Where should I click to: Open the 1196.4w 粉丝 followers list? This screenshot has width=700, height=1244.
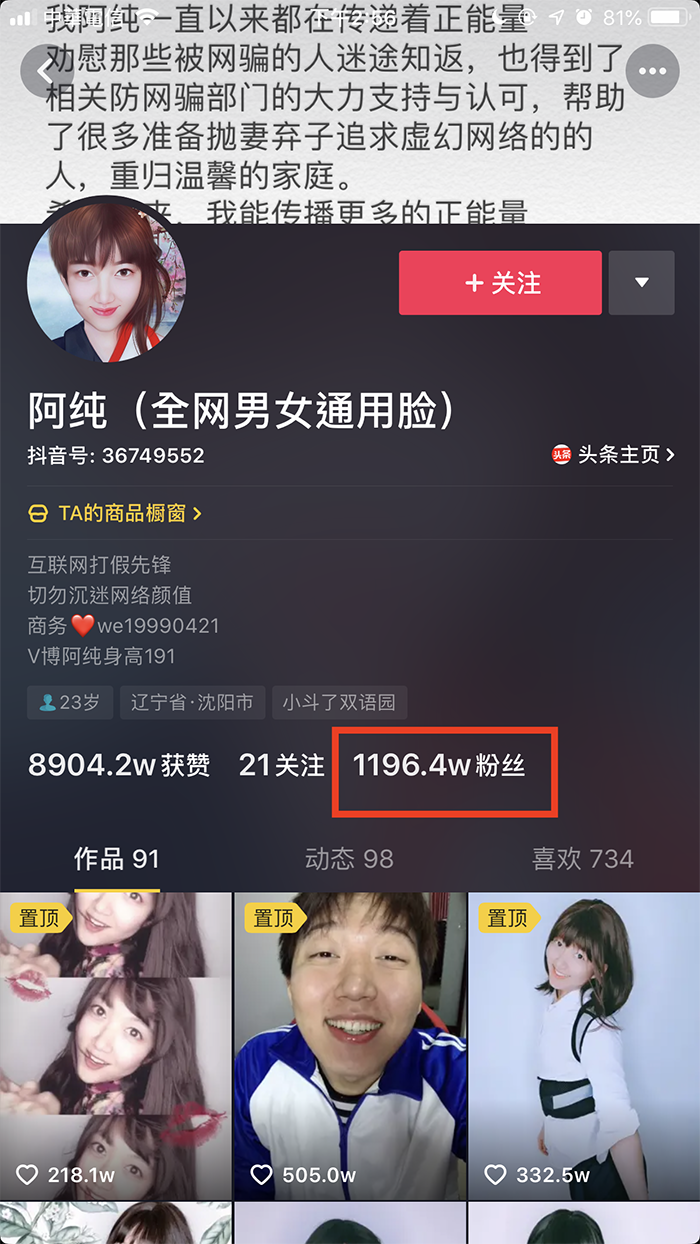[439, 766]
